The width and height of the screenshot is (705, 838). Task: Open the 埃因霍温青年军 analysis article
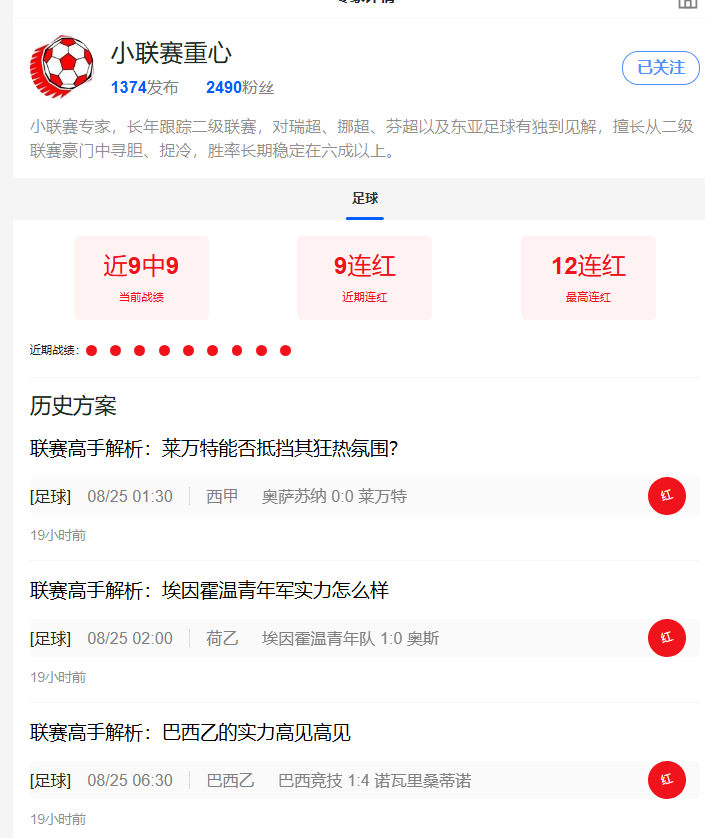209,591
